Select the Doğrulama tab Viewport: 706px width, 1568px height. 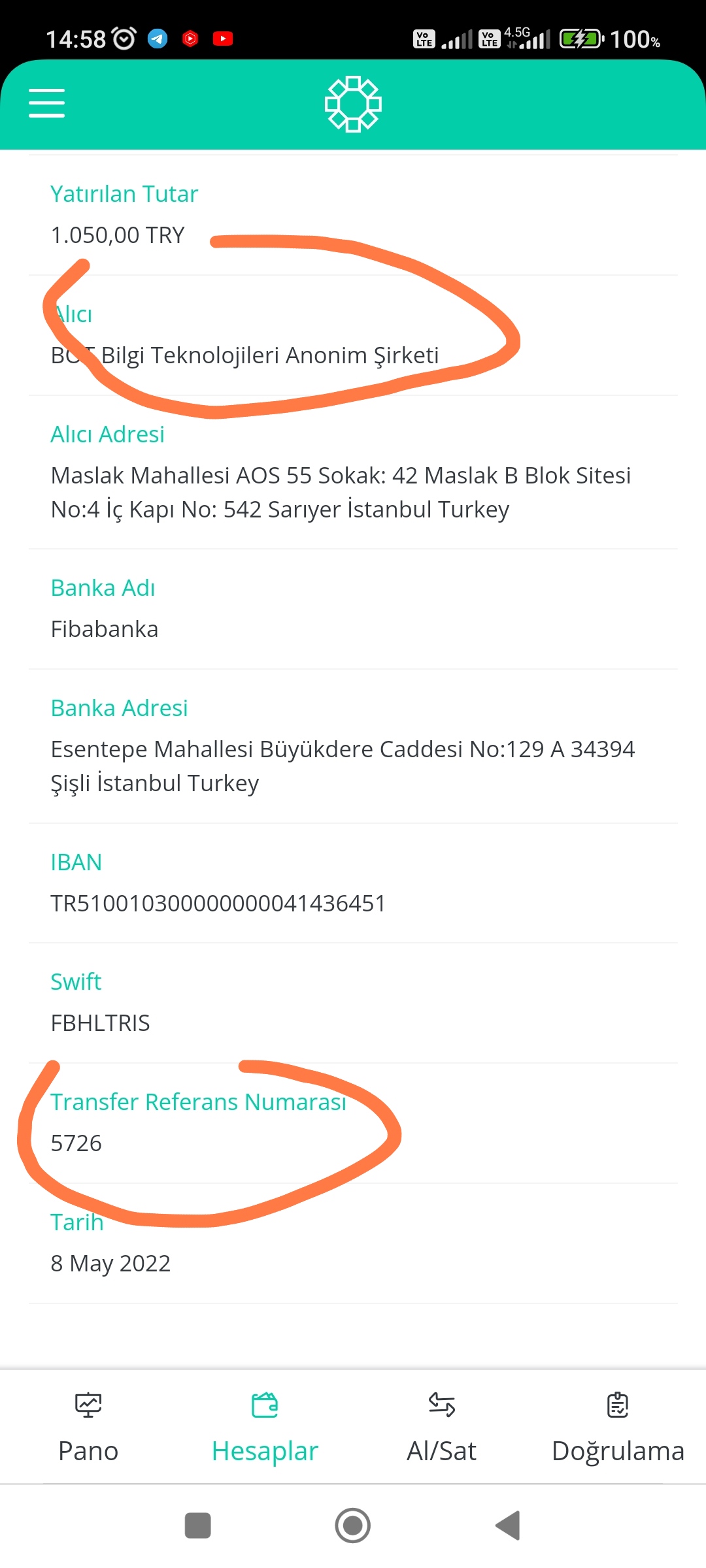(618, 1428)
